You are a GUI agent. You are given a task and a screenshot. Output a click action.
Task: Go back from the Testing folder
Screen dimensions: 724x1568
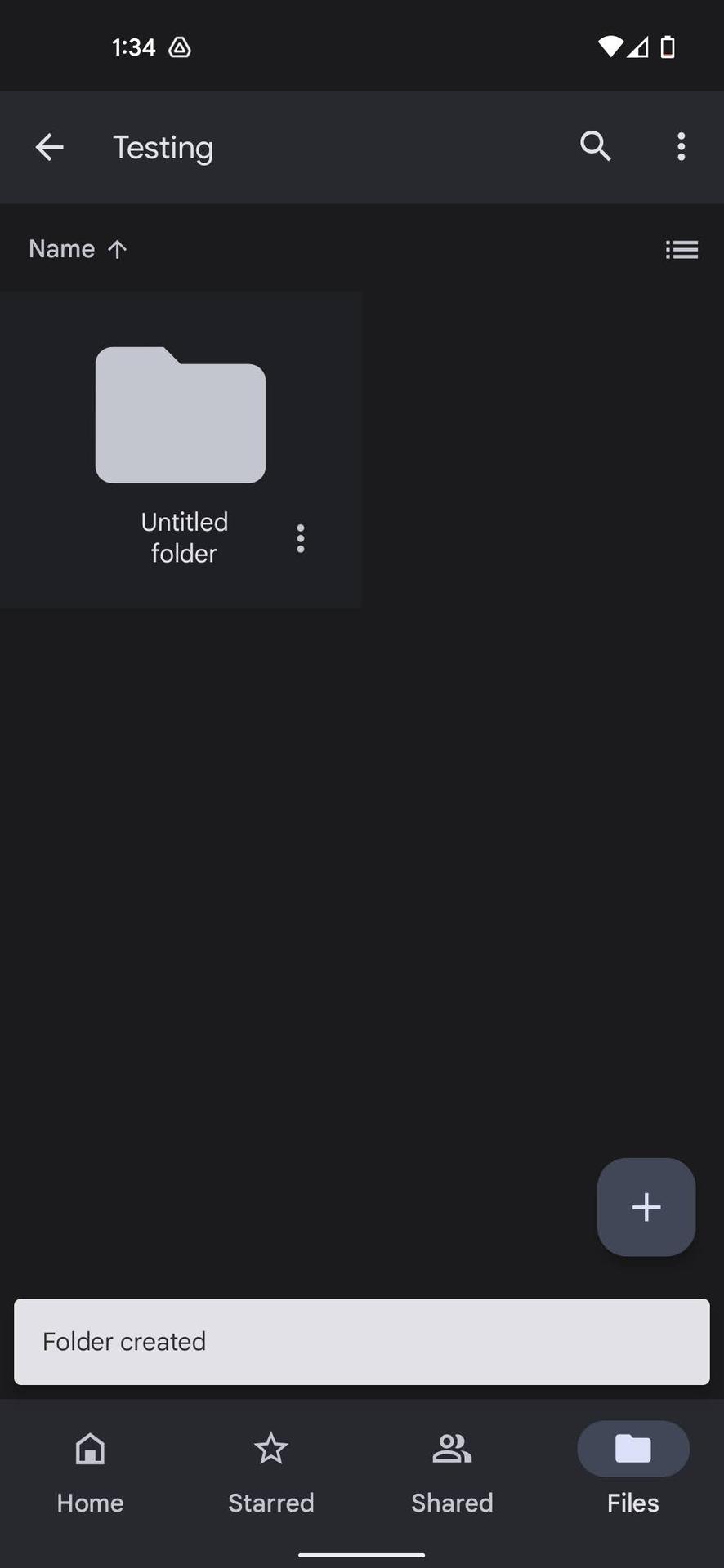(x=50, y=147)
